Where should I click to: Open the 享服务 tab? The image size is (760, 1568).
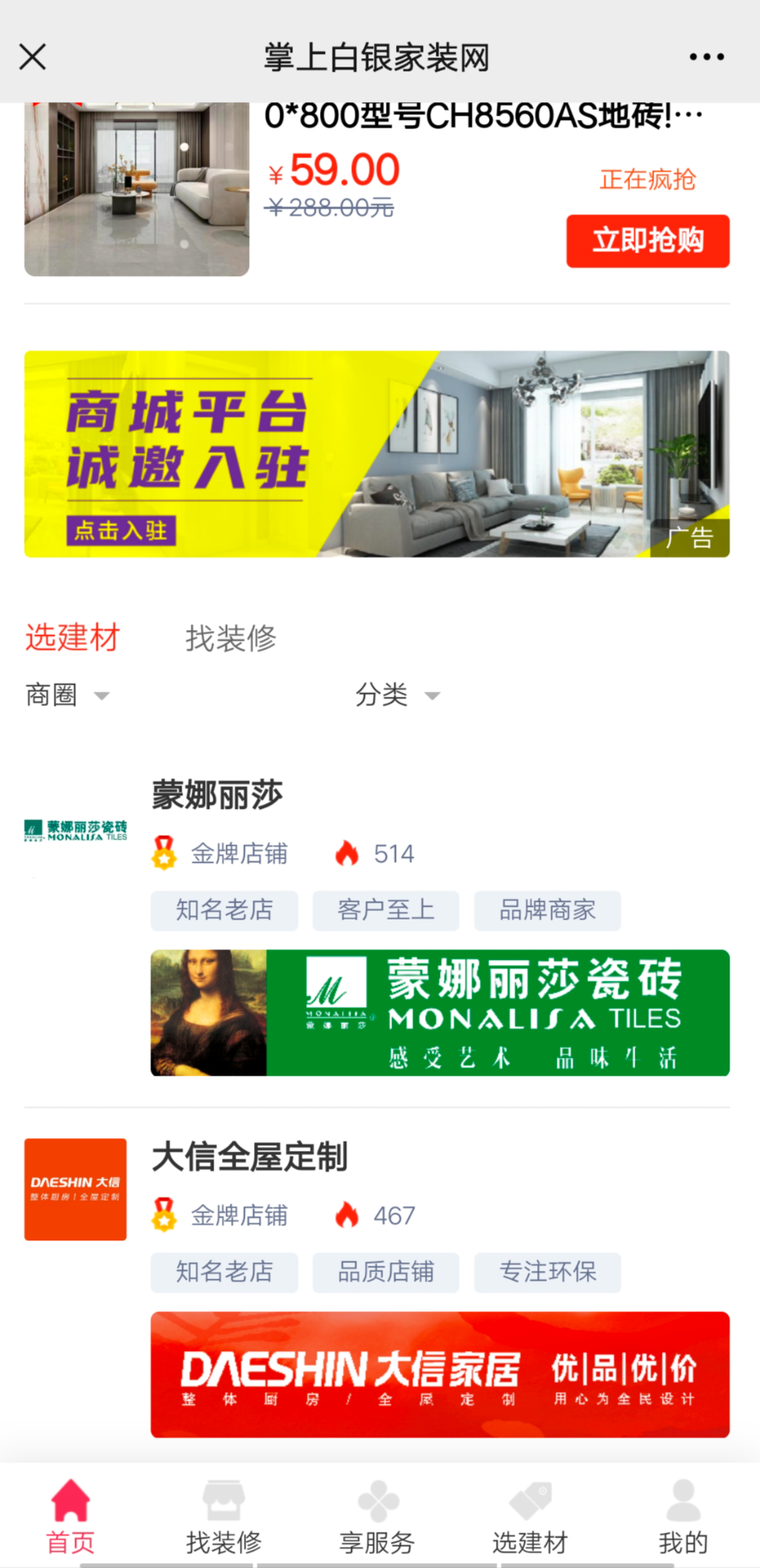377,1516
